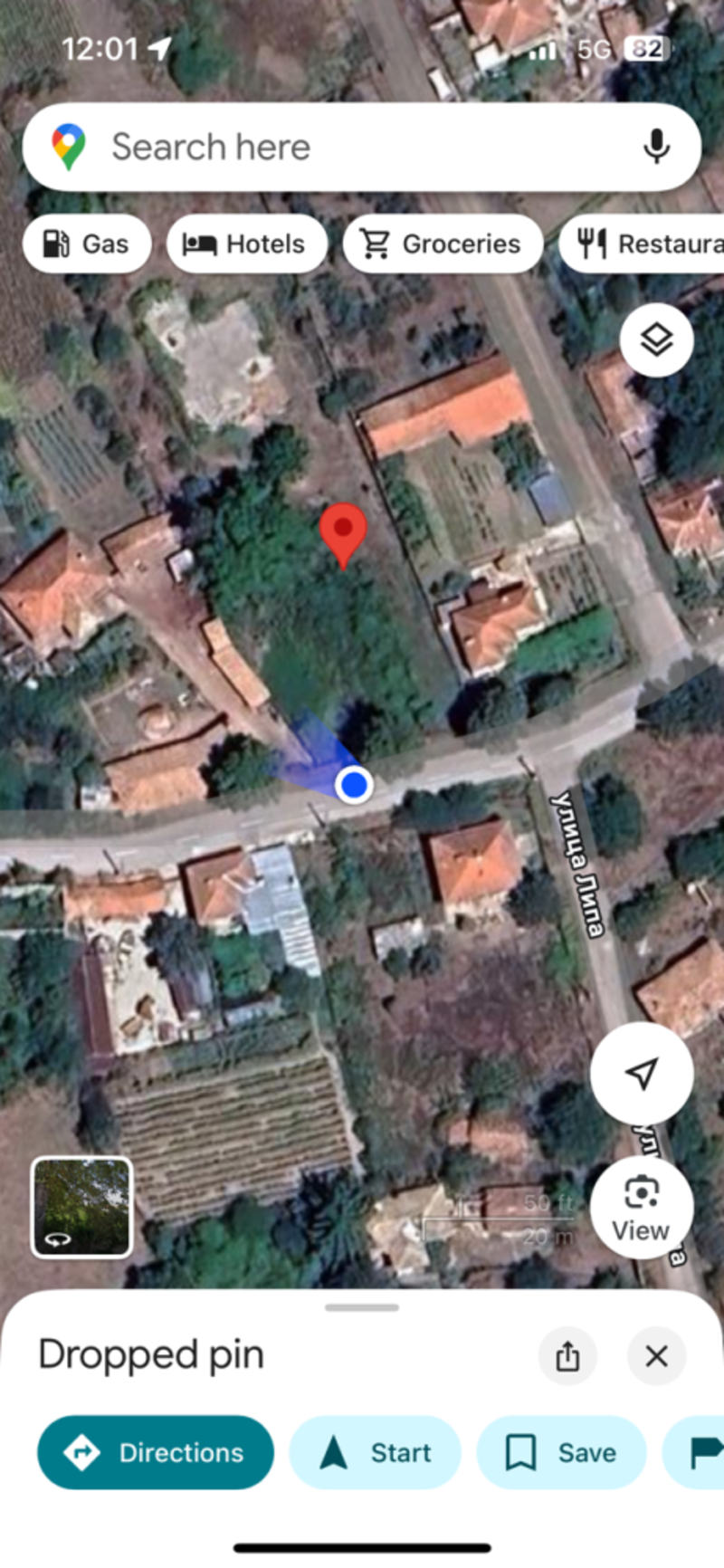724x1568 pixels.
Task: Recenter map on my location
Action: tap(641, 1073)
